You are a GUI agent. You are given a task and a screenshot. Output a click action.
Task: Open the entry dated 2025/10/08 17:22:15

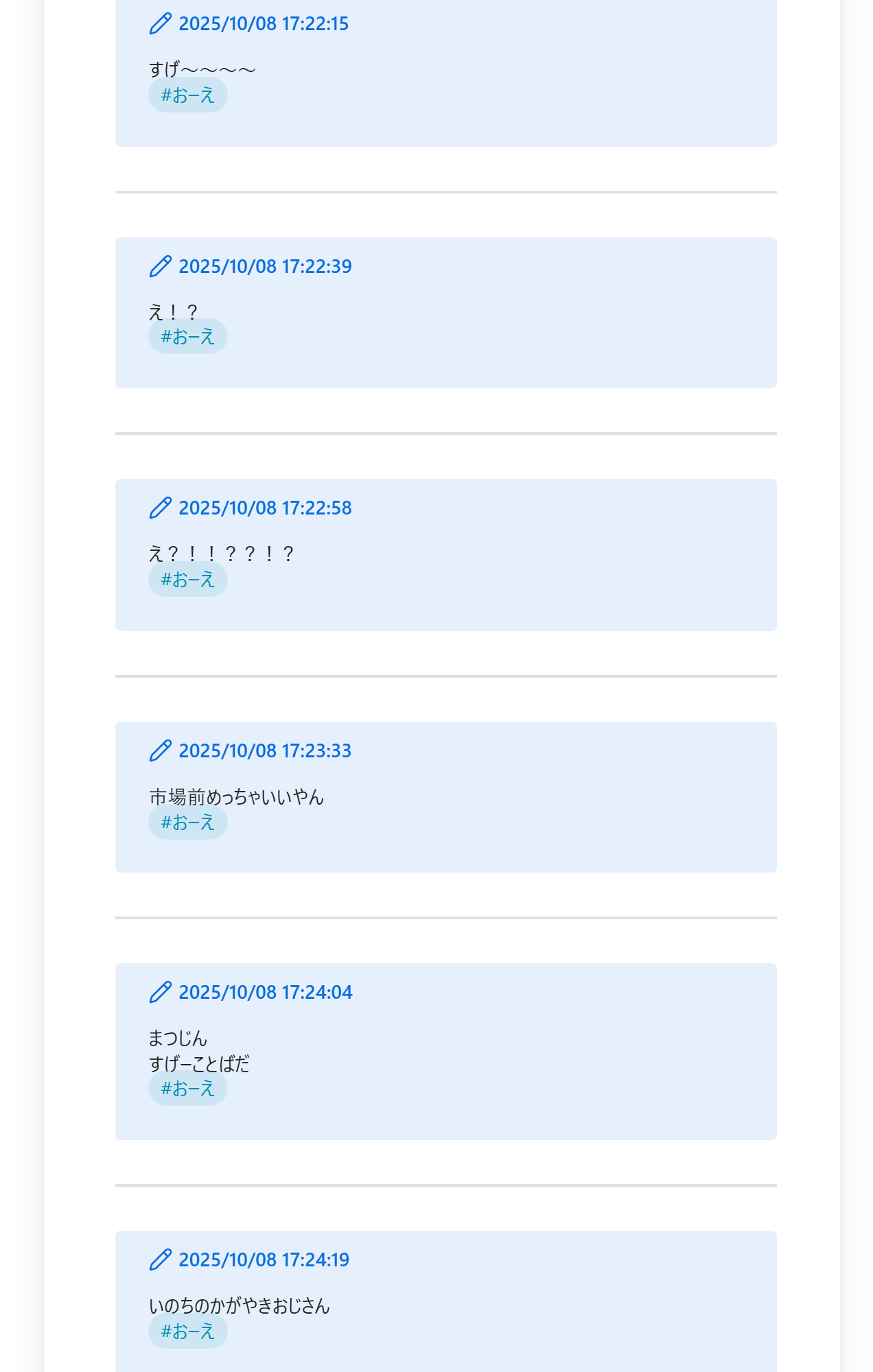point(264,24)
